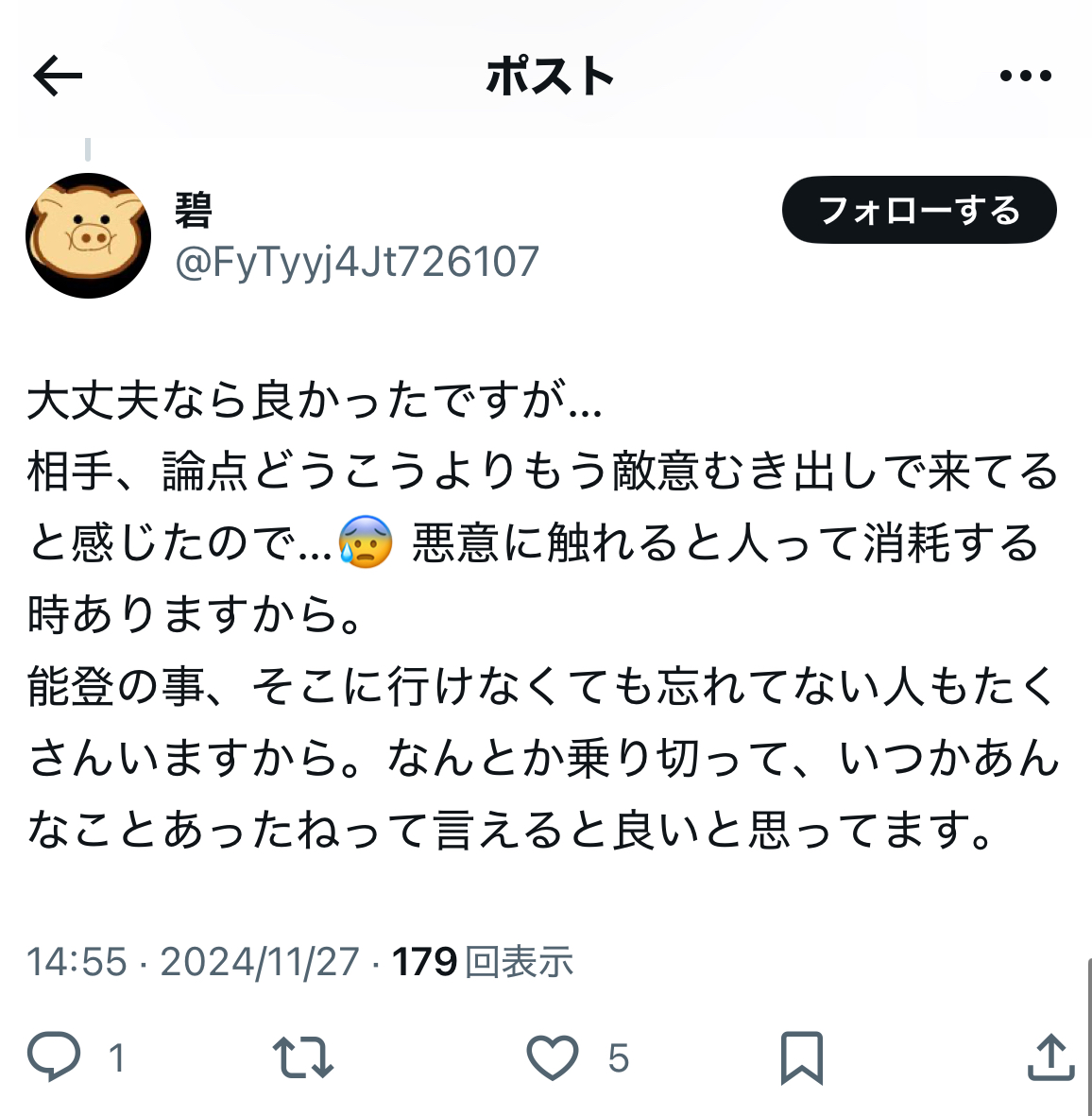The width and height of the screenshot is (1092, 1116).
Task: Open profile via @FyTyyj4Jt726107 handle
Action: [x=357, y=262]
